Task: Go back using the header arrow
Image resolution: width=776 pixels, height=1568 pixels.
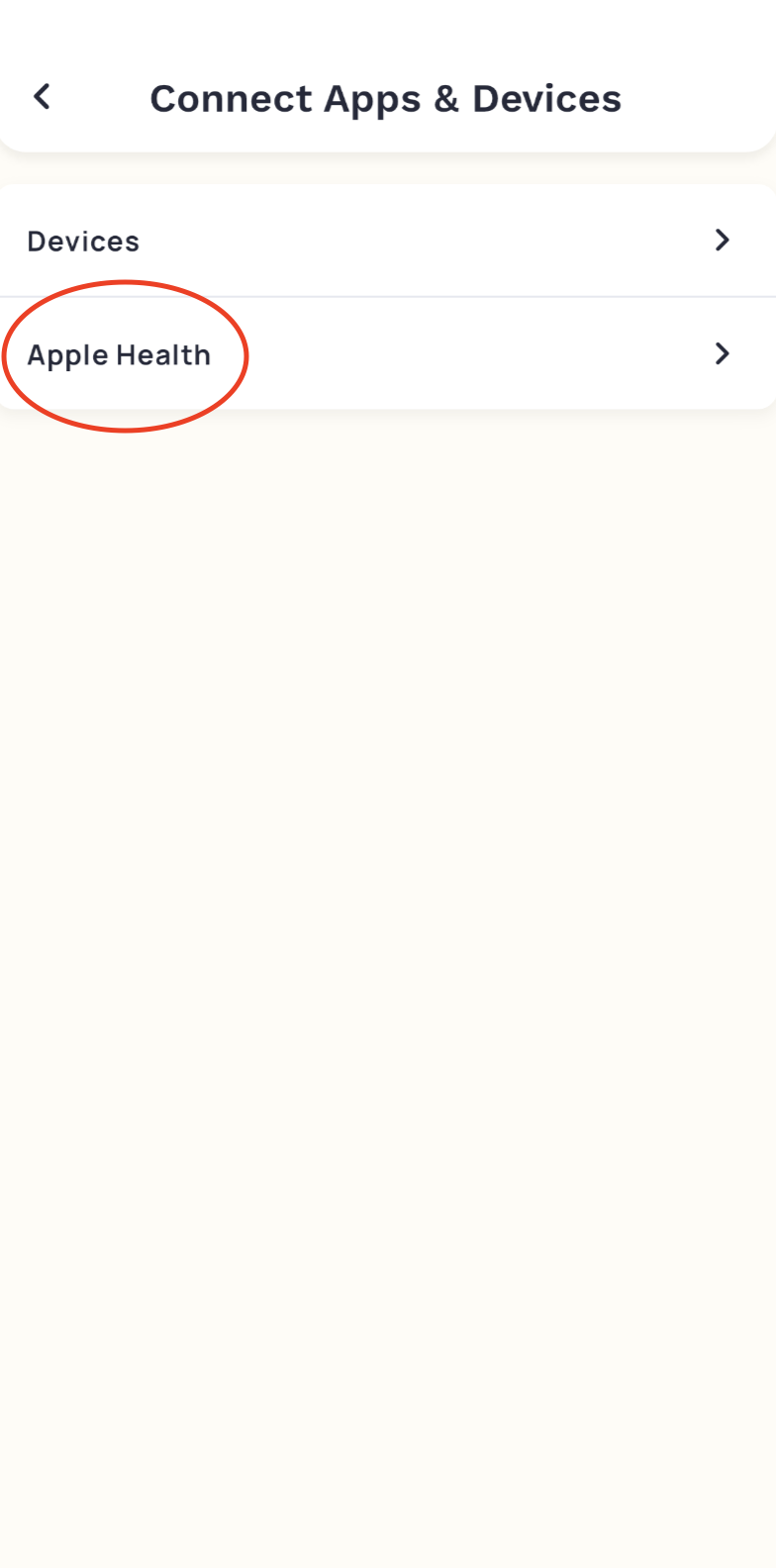Action: (42, 97)
